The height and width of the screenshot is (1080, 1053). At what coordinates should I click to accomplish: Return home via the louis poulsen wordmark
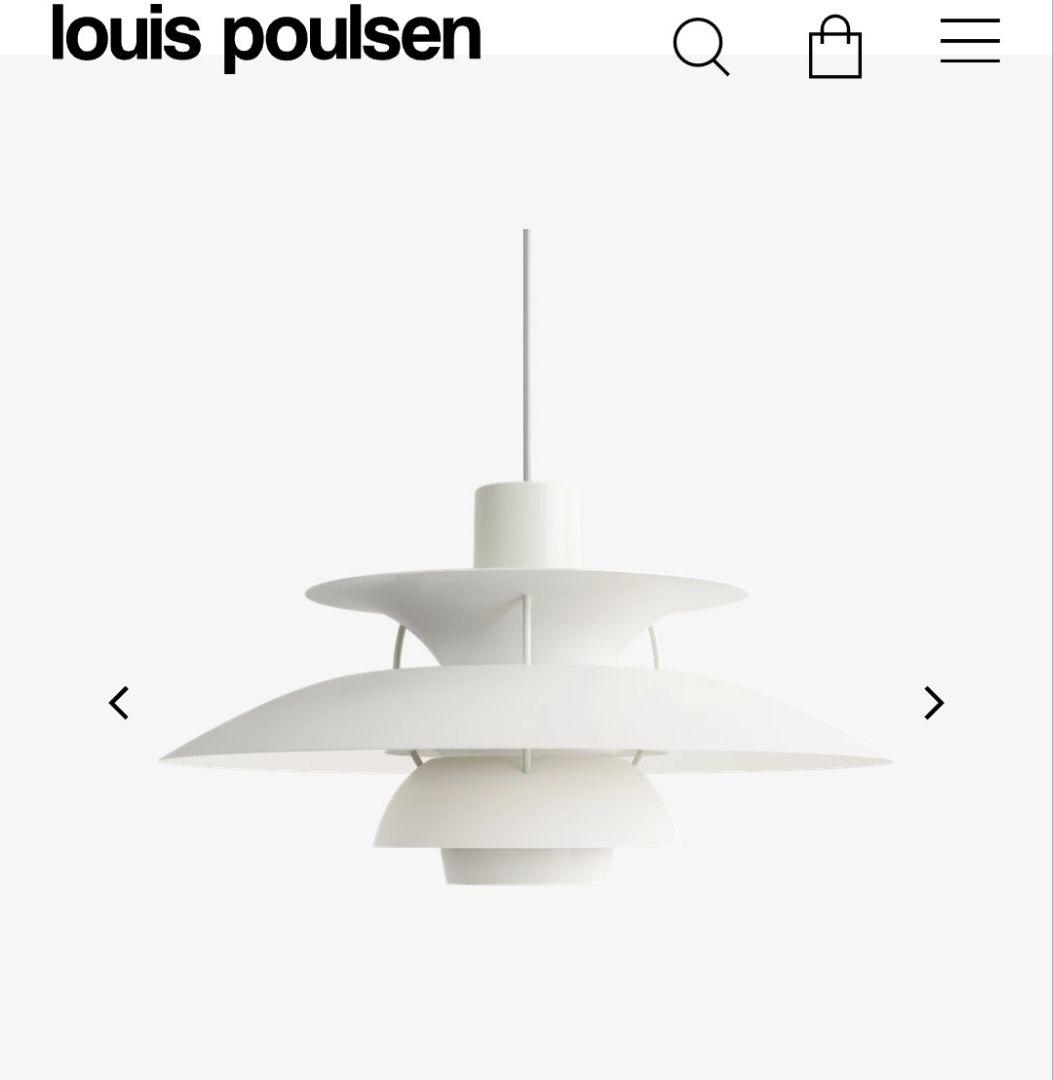click(266, 37)
